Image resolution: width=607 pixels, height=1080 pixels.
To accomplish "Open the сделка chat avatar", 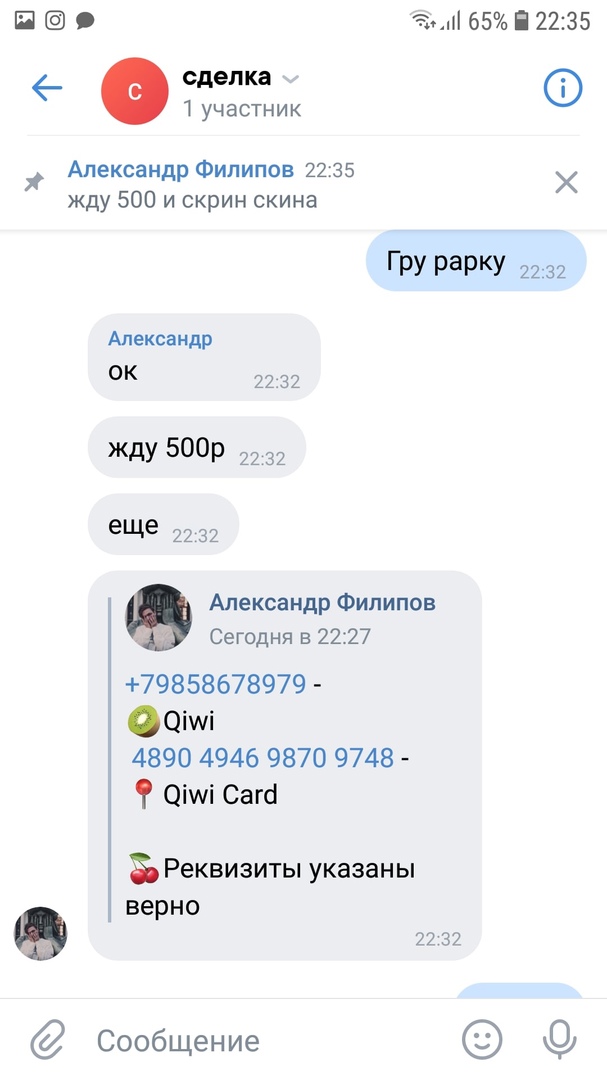I will click(x=135, y=92).
